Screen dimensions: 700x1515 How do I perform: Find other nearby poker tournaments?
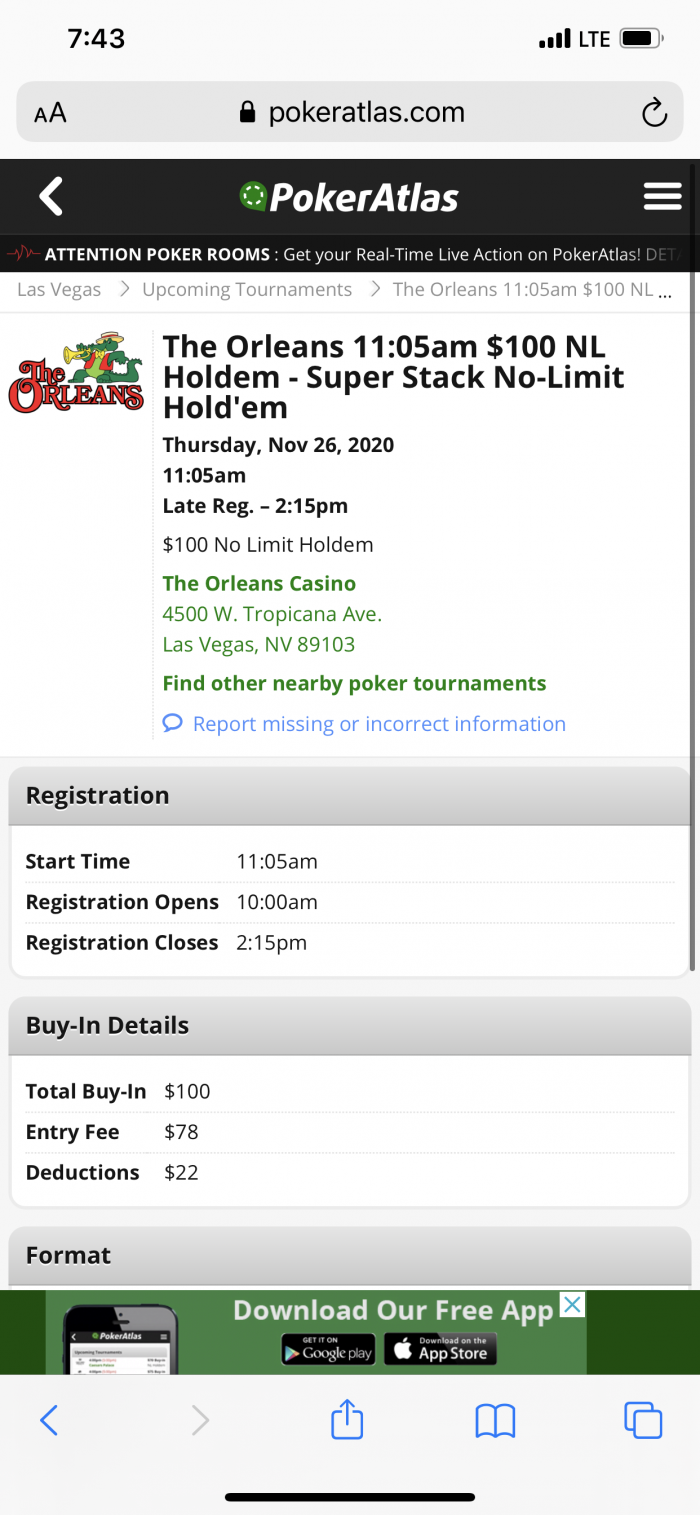pyautogui.click(x=354, y=684)
